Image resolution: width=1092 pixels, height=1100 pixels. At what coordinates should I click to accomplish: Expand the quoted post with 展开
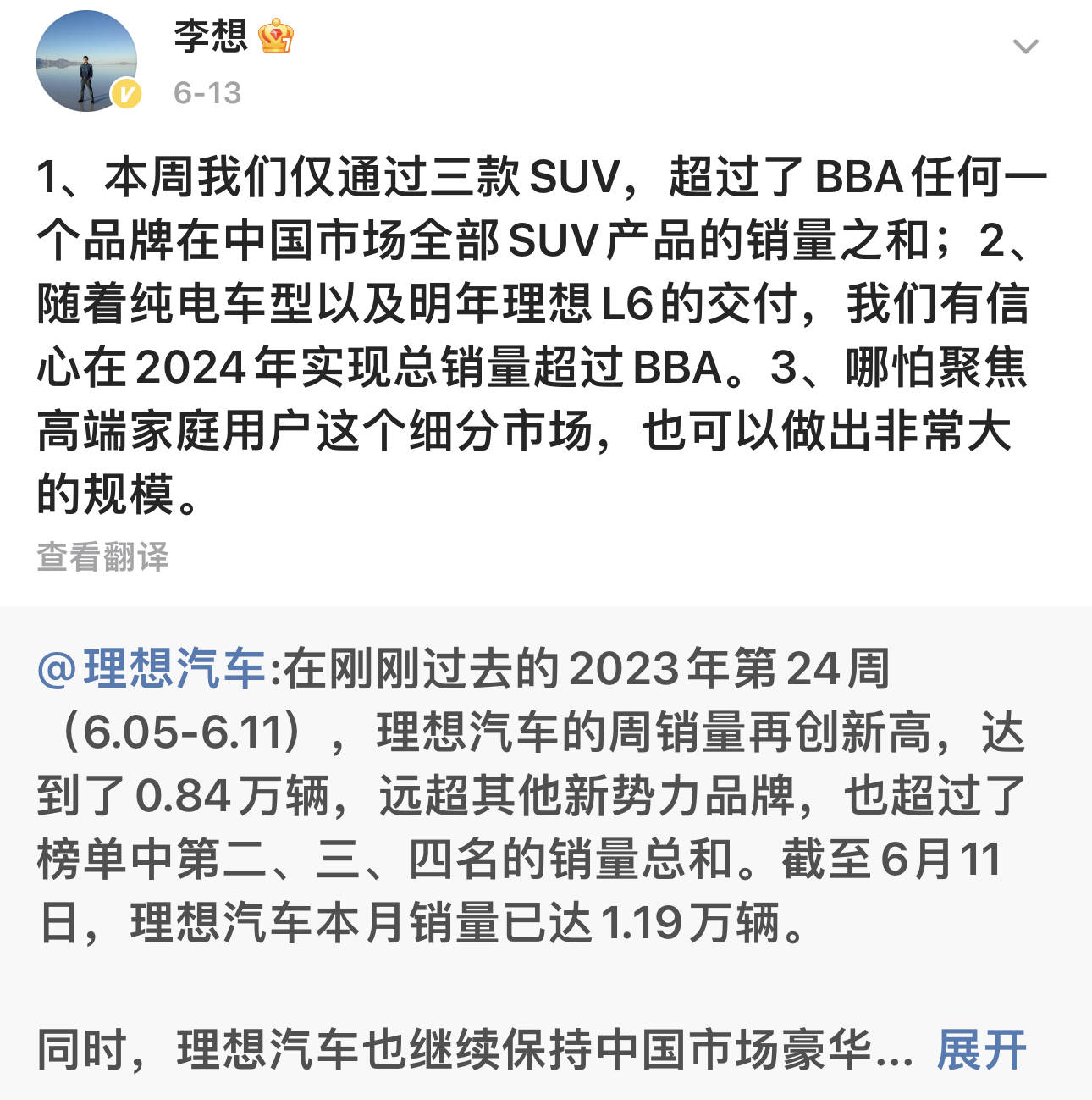tap(981, 1050)
